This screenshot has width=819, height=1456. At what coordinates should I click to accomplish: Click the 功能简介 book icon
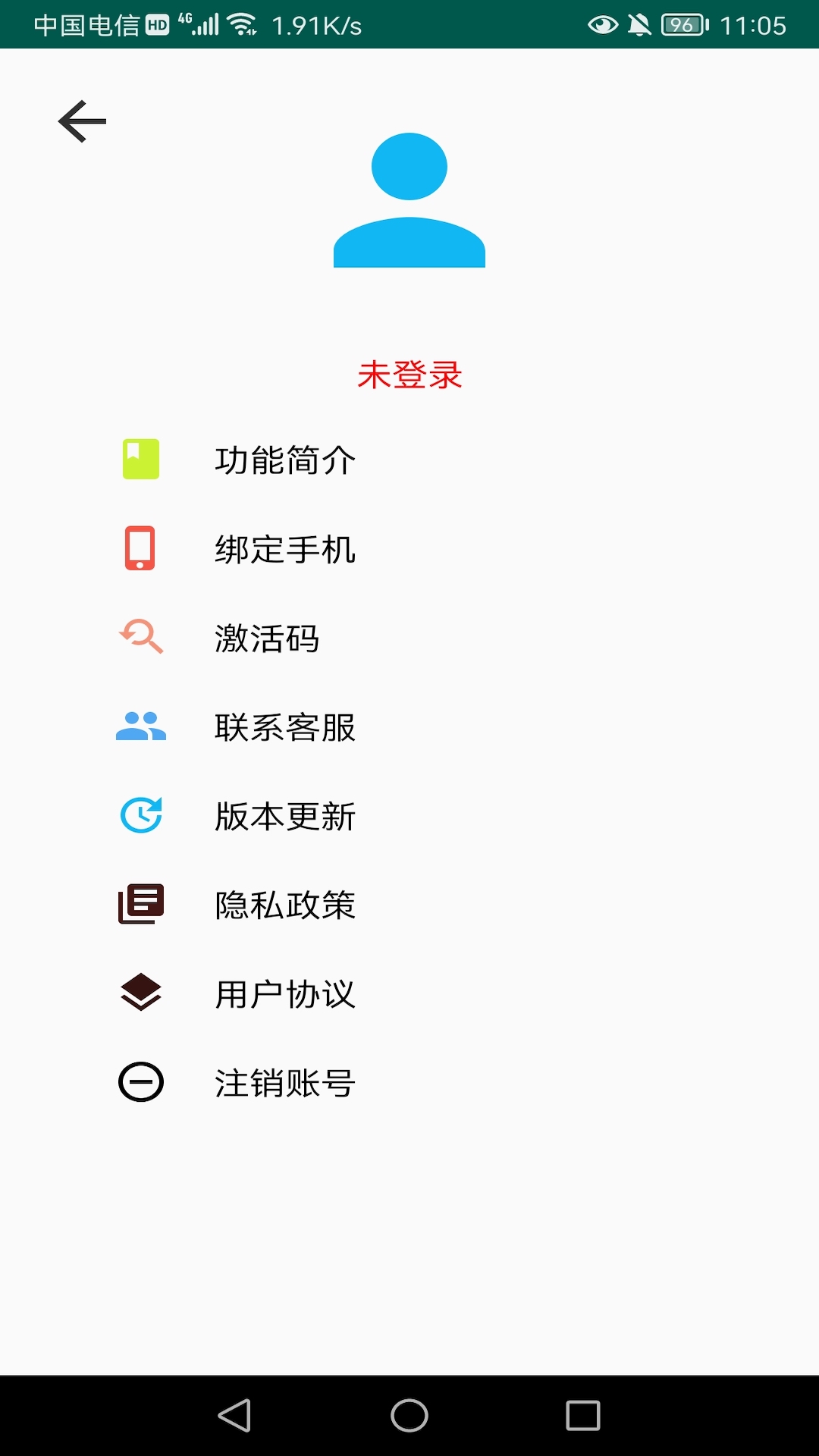tap(140, 460)
